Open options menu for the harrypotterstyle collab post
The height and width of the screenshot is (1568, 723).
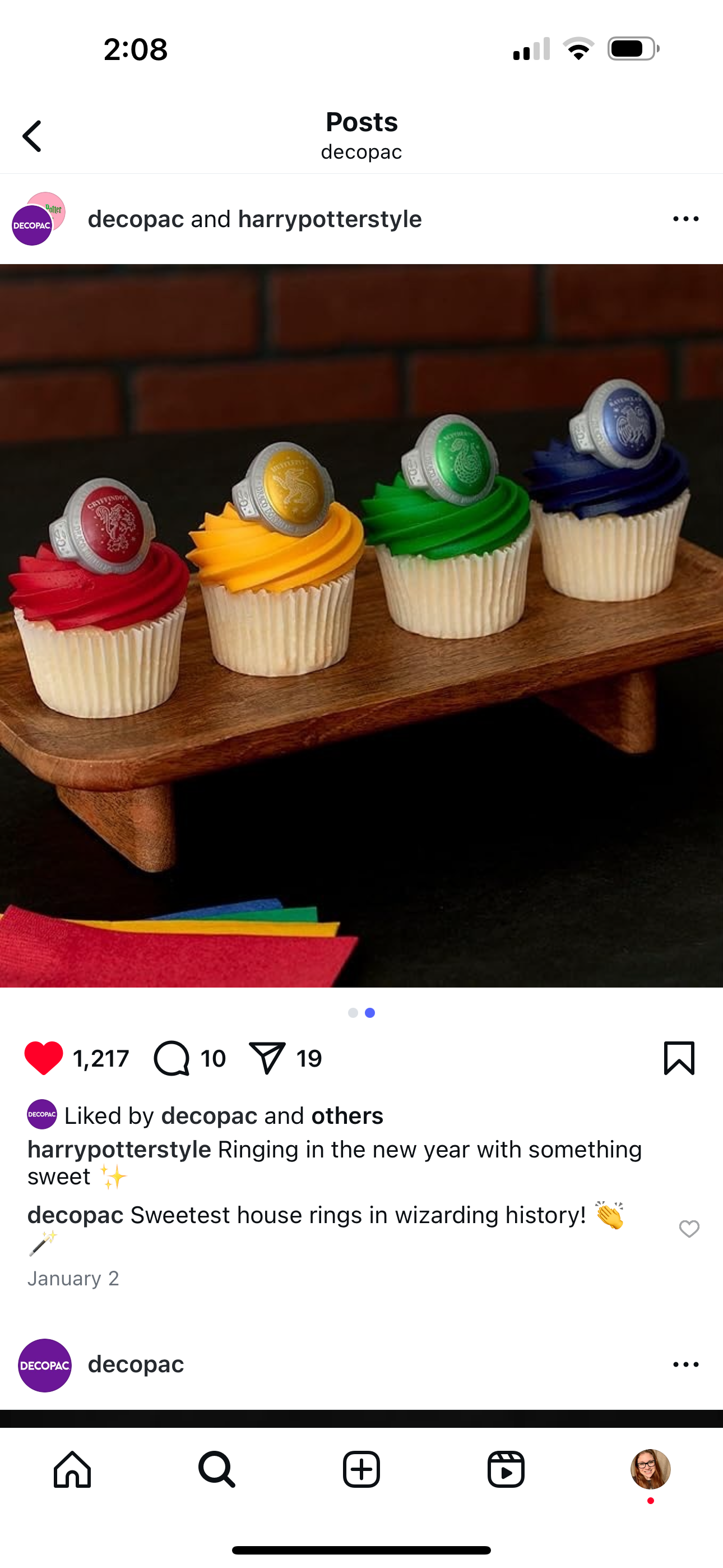point(685,219)
